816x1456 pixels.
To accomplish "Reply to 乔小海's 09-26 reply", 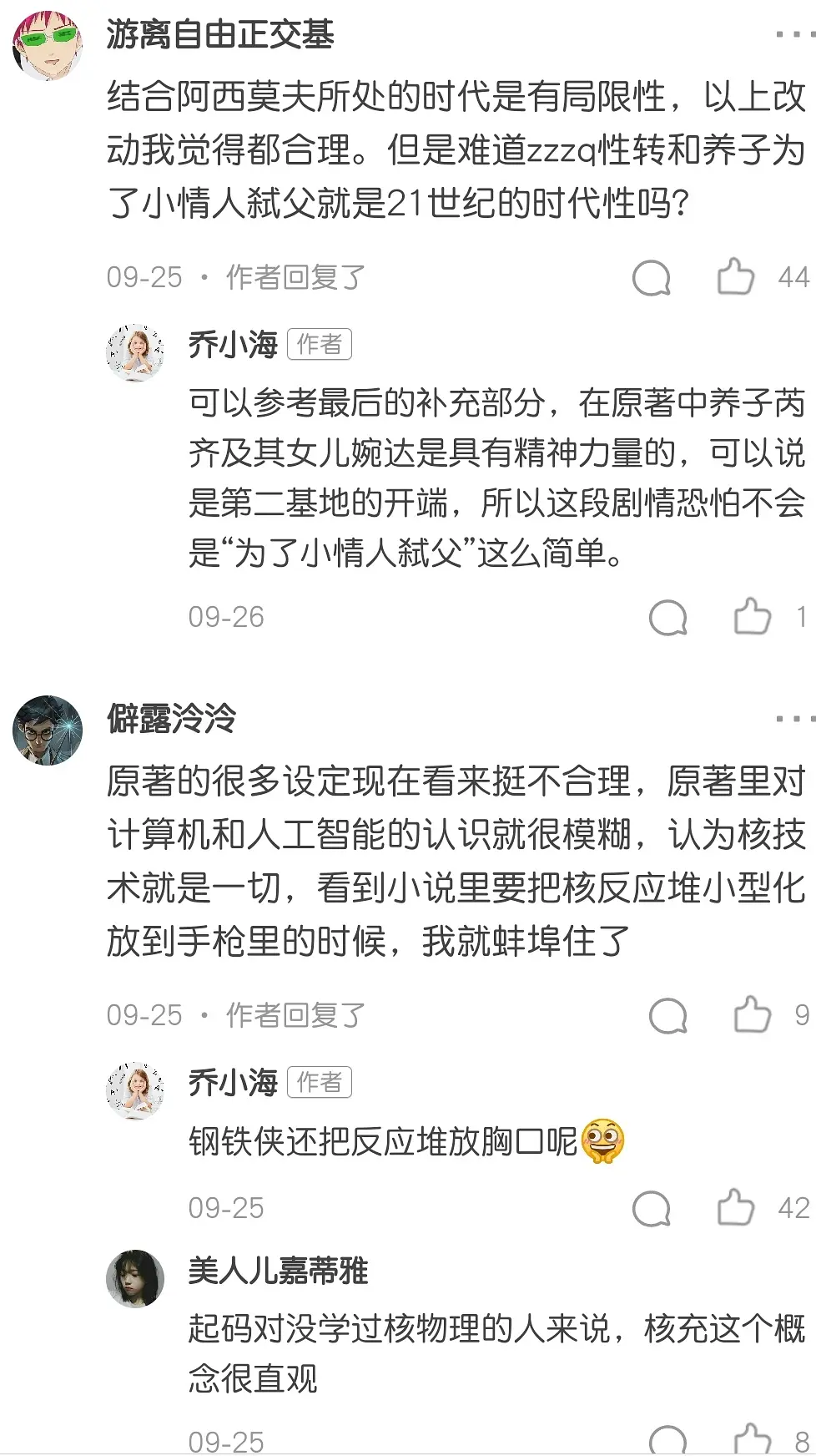I will pos(667,618).
